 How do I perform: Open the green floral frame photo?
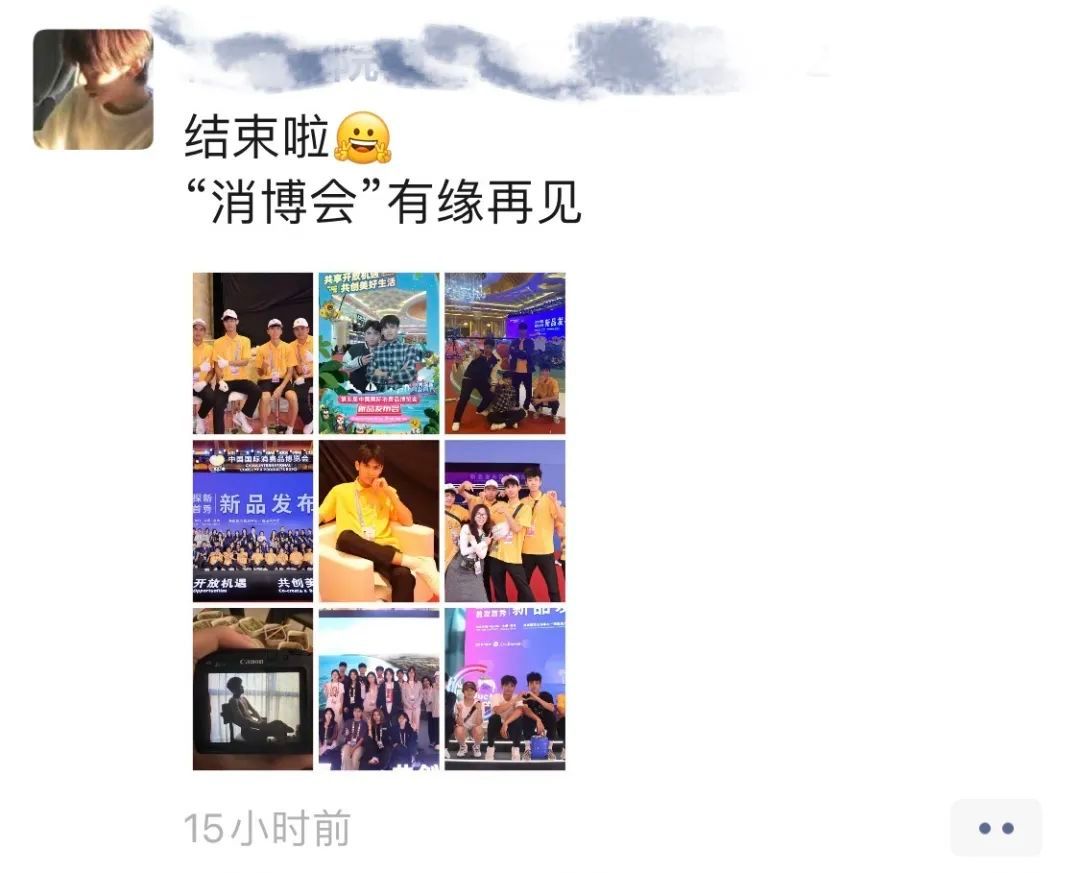pos(379,353)
